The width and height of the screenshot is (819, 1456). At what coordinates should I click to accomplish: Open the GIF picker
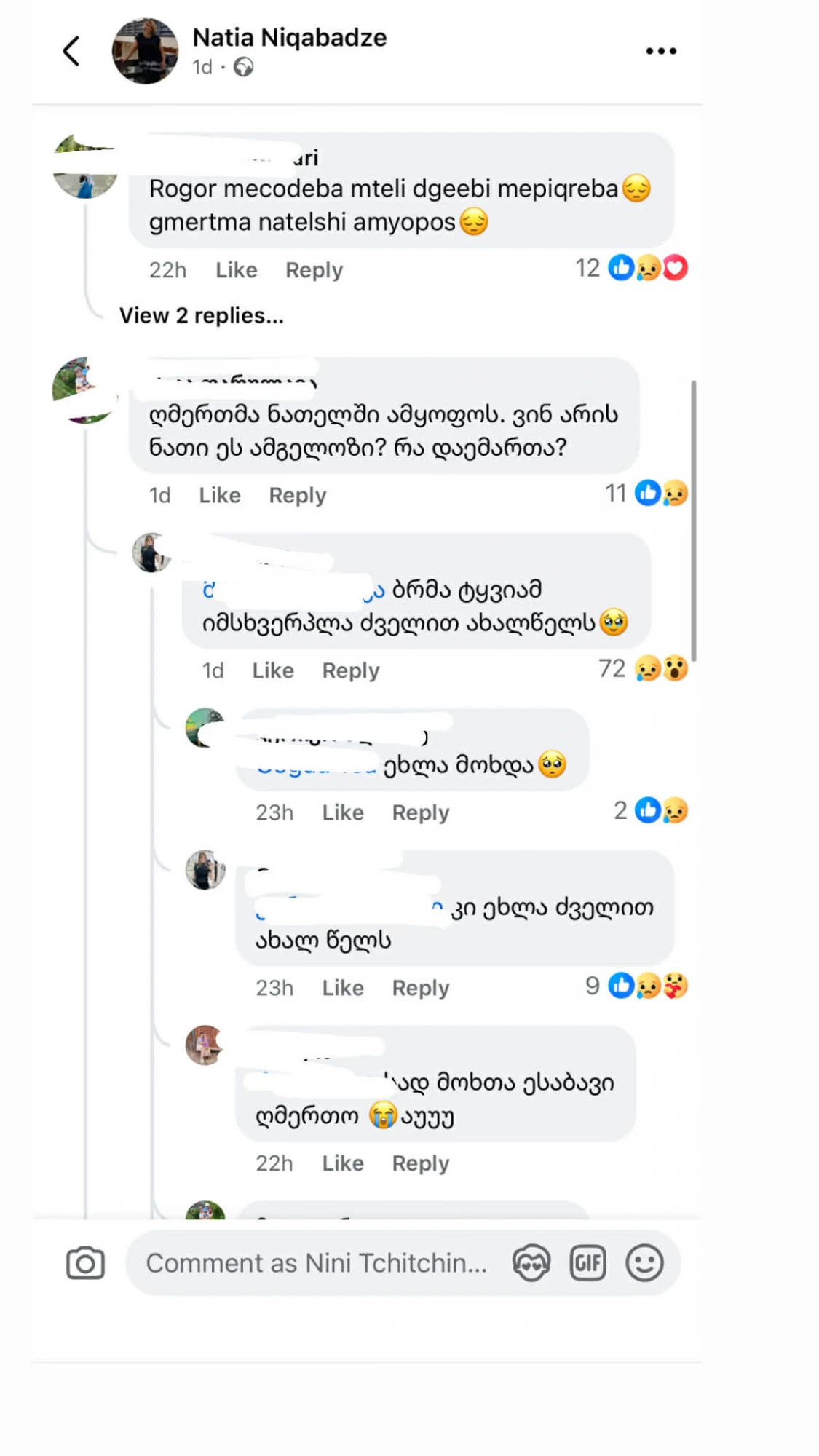pos(587,1263)
